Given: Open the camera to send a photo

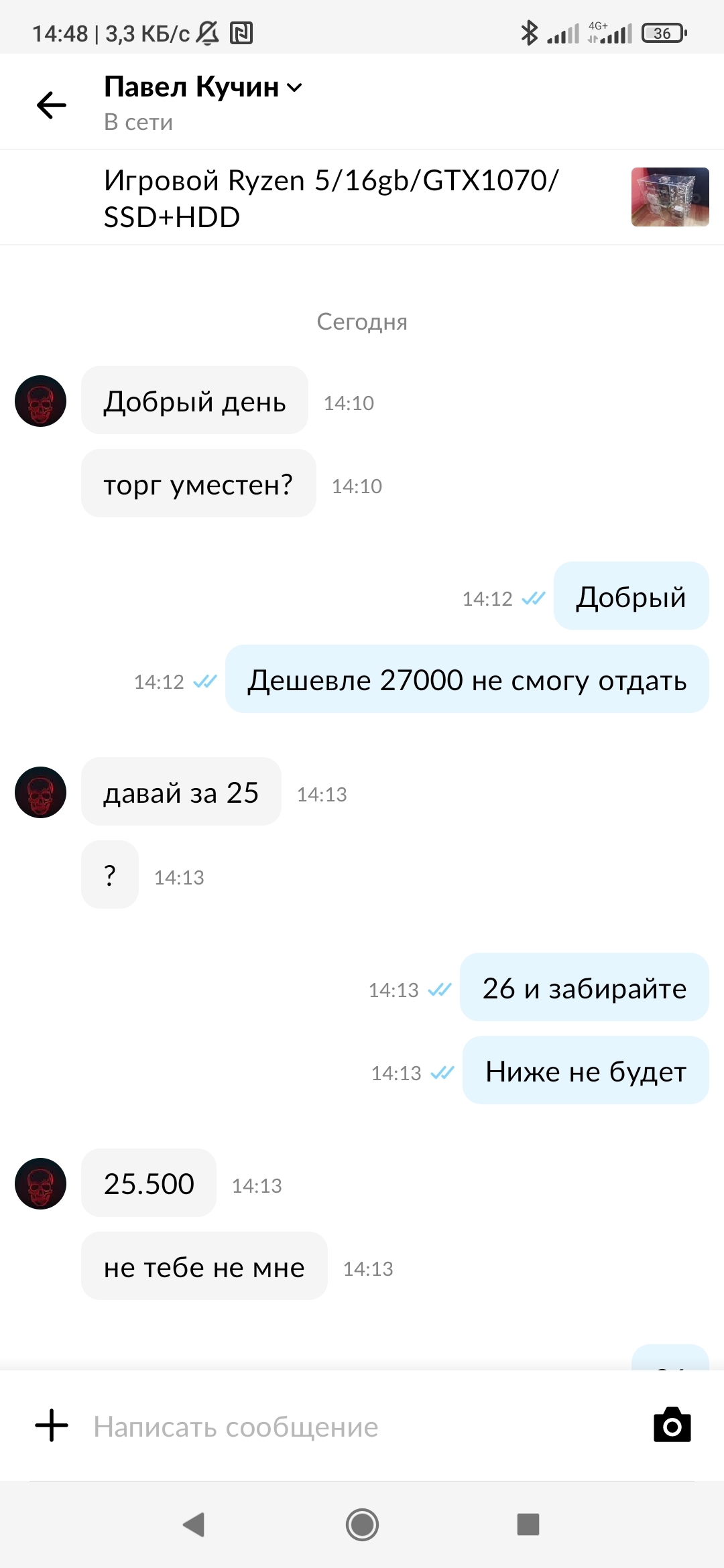Looking at the screenshot, I should [x=672, y=1425].
